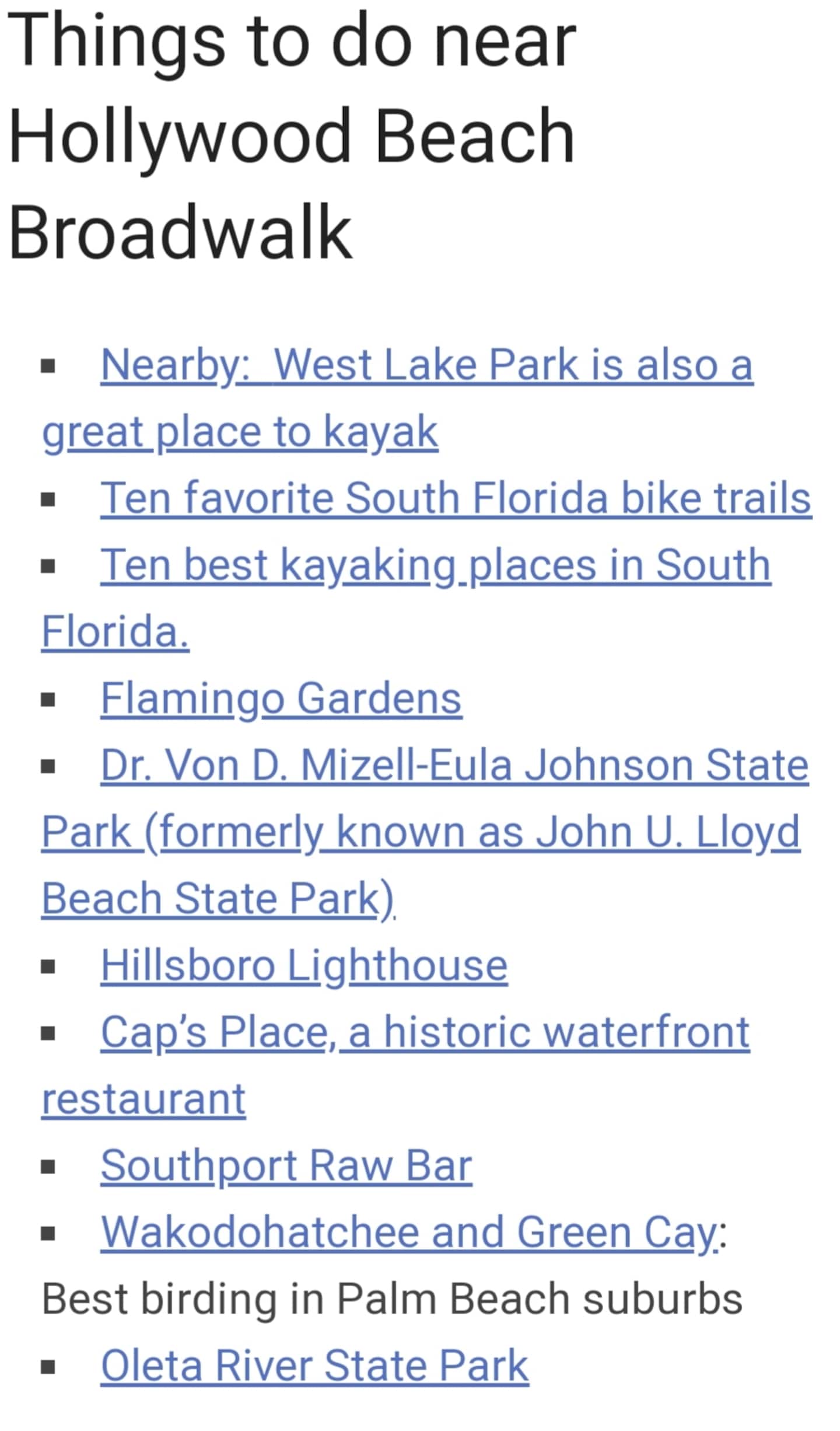
Task: Open Cap's Place historic waterfront restaurant link
Action: (x=425, y=1032)
